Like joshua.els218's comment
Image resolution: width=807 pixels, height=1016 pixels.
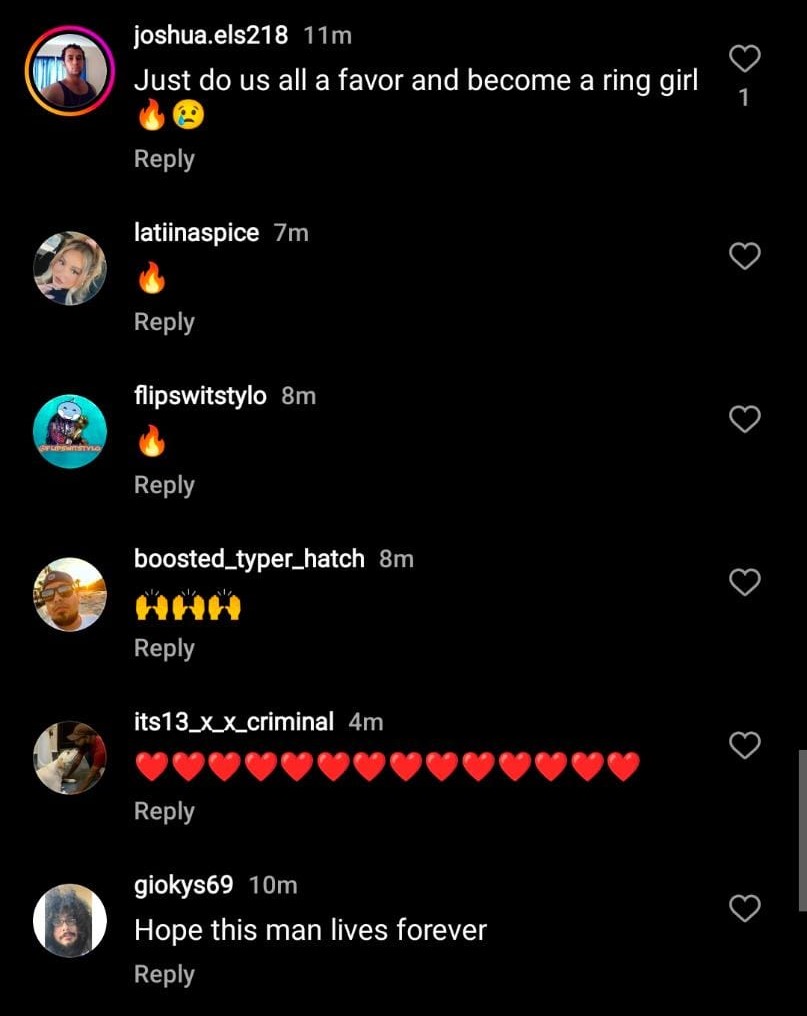tap(744, 59)
